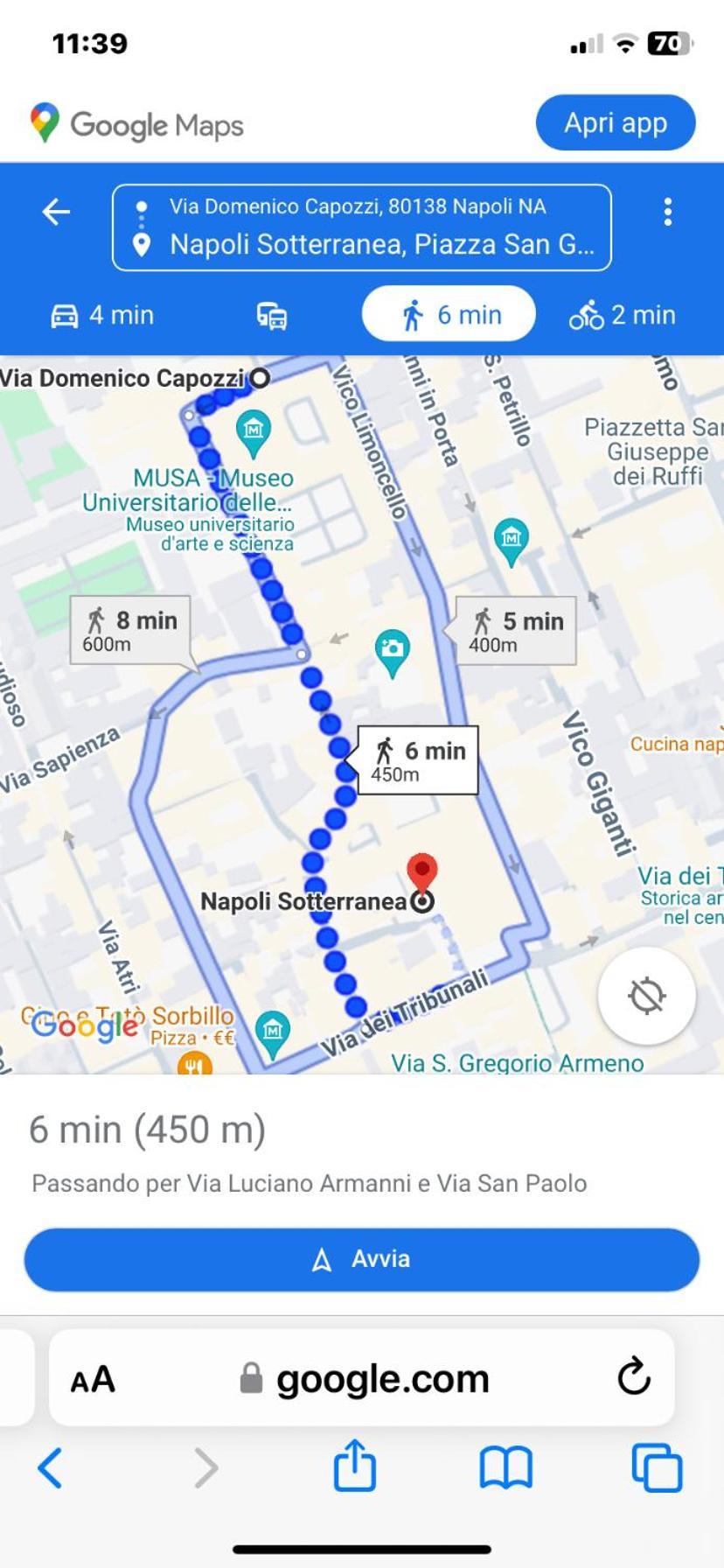Switch to cycling 2 min mode
Image resolution: width=724 pixels, height=1568 pixels.
pyautogui.click(x=623, y=315)
